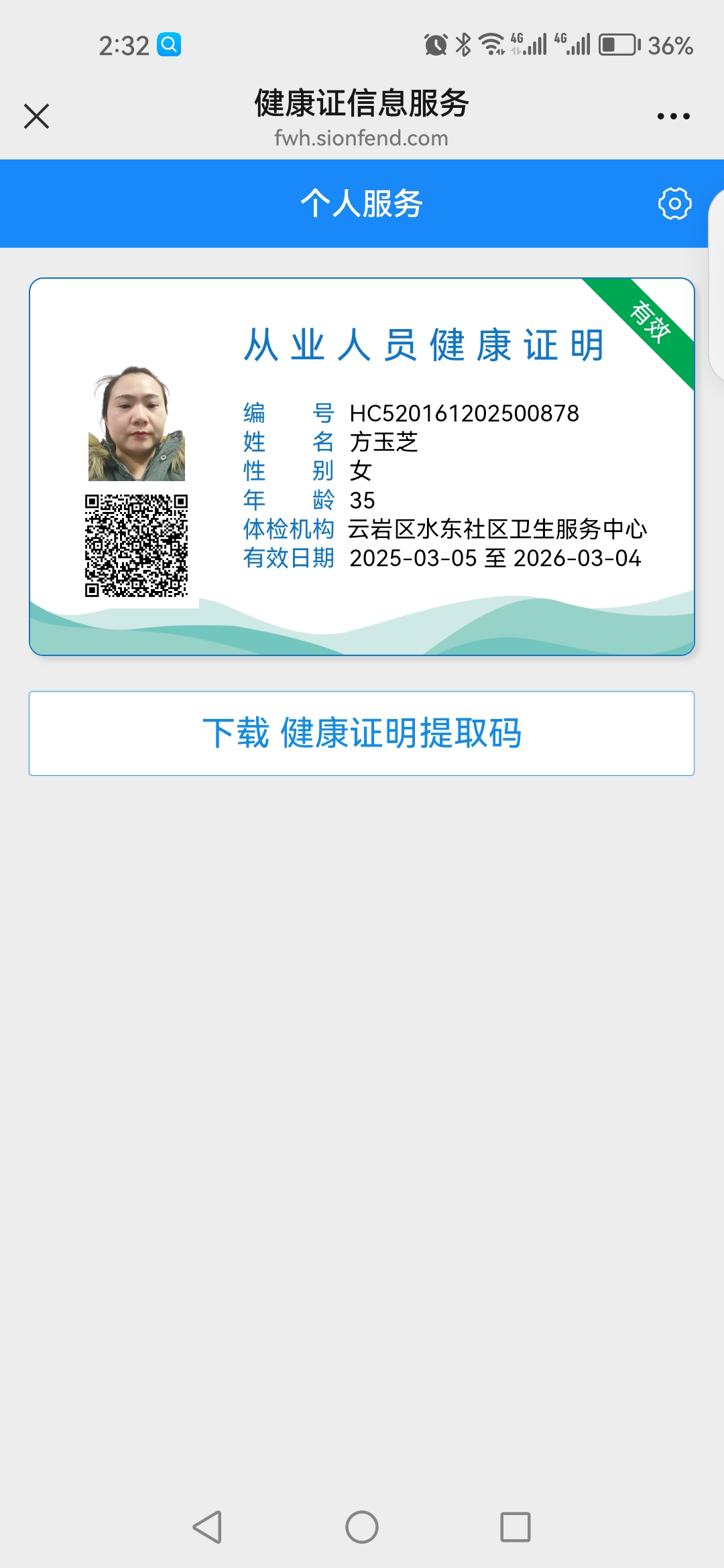This screenshot has height=1568, width=724.
Task: Open the 从业人员健康证明 card
Action: (361, 466)
